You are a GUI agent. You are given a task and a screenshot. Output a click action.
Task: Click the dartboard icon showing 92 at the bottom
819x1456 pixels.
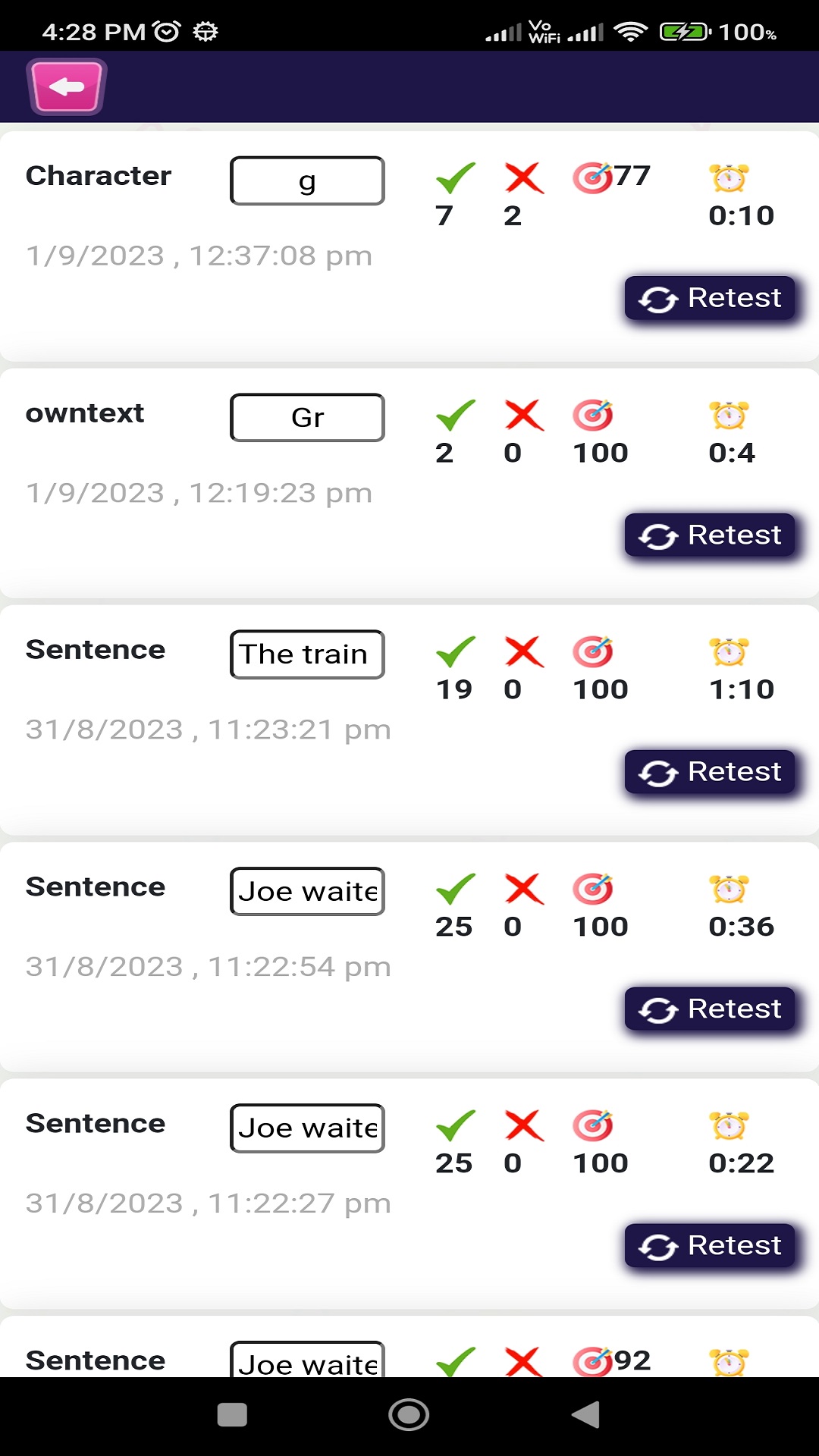[593, 1360]
